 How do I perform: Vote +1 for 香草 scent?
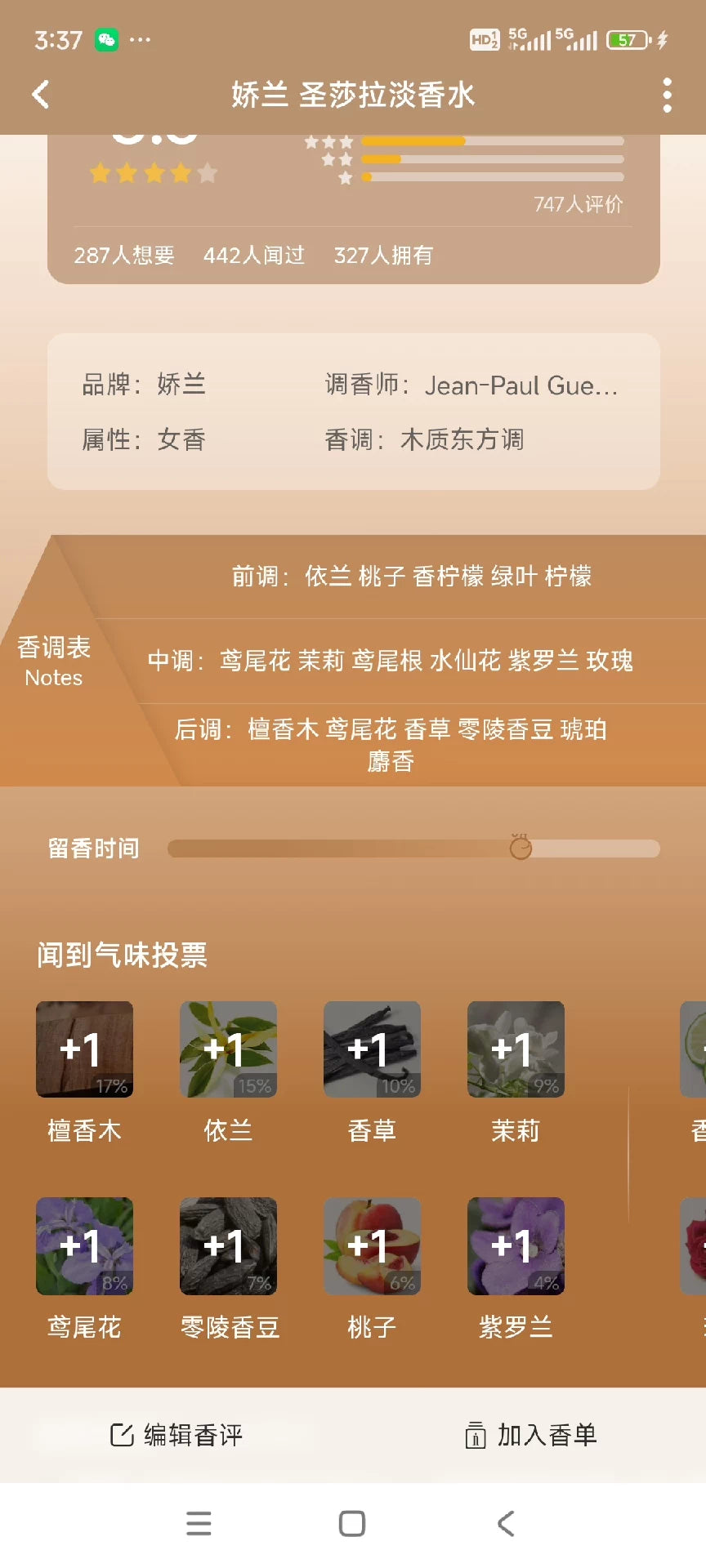372,1049
